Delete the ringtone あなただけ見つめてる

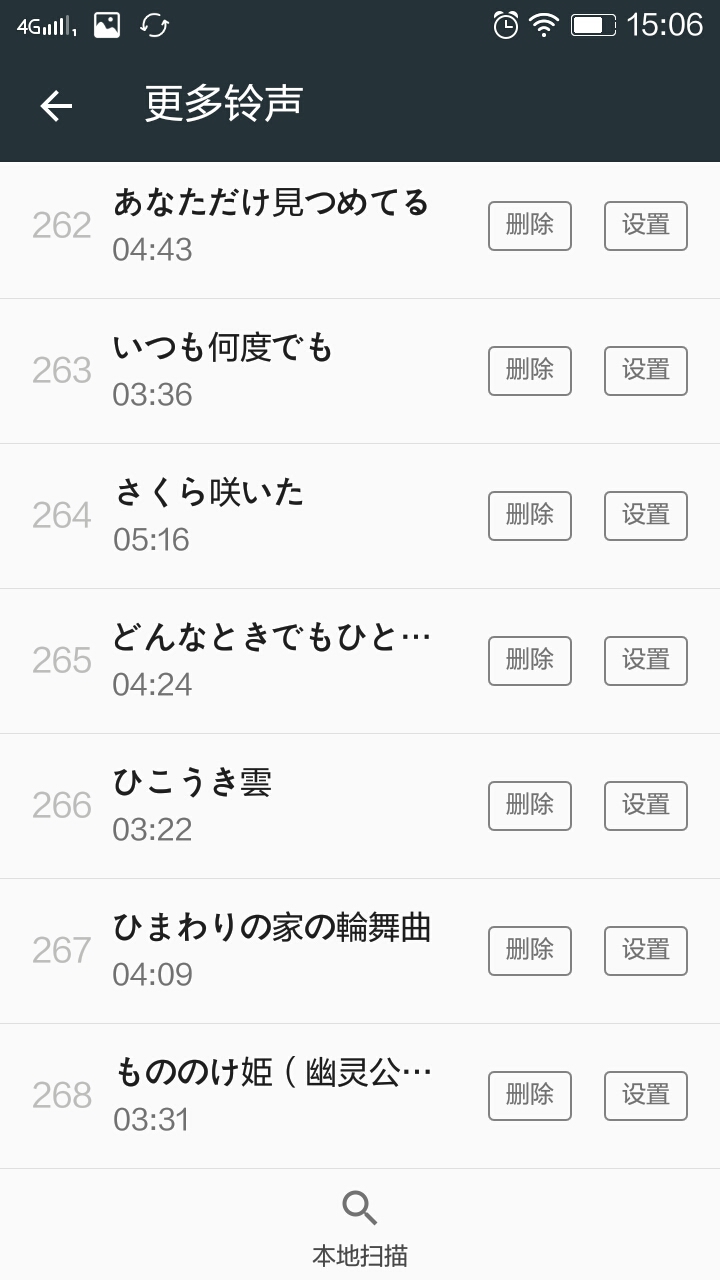[x=529, y=226]
